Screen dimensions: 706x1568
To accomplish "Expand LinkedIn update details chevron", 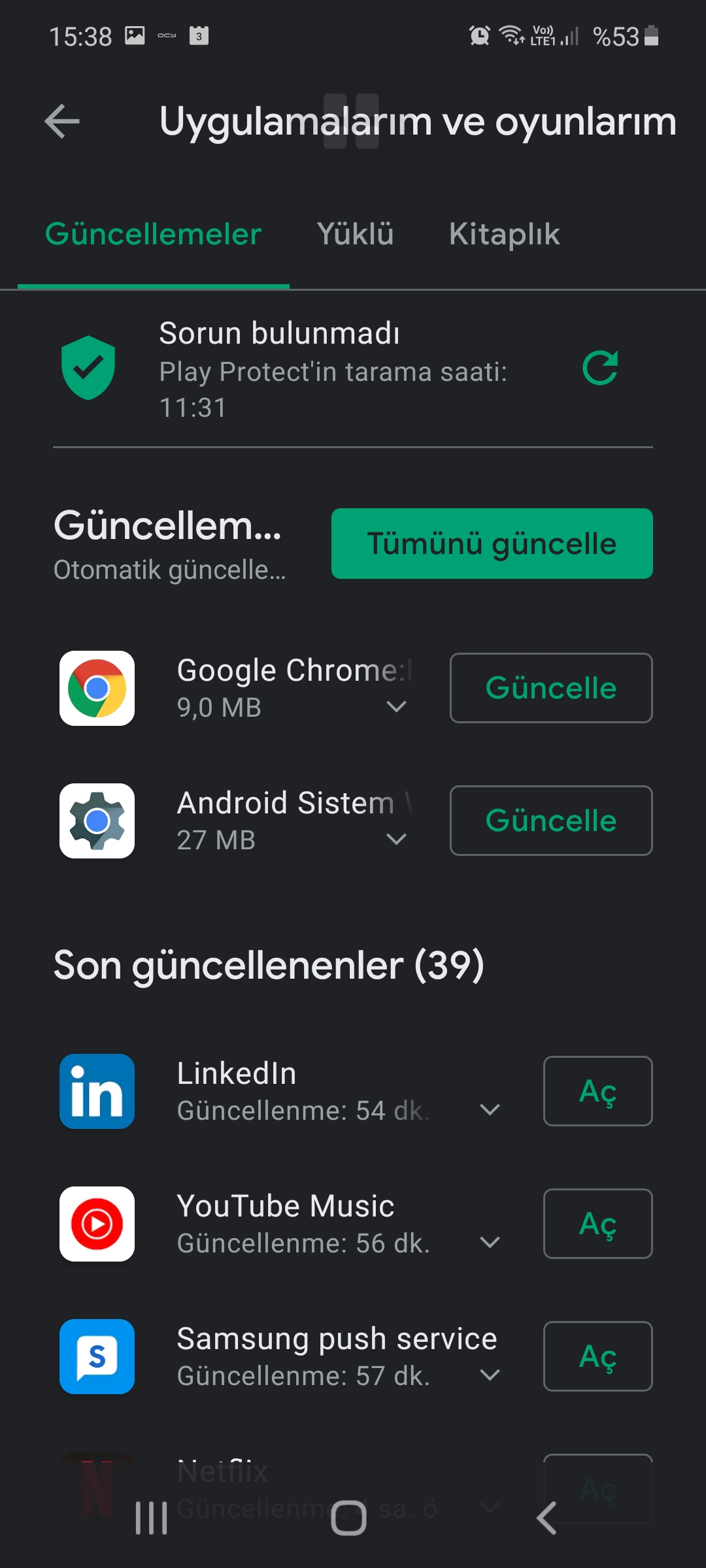I will 490,1109.
